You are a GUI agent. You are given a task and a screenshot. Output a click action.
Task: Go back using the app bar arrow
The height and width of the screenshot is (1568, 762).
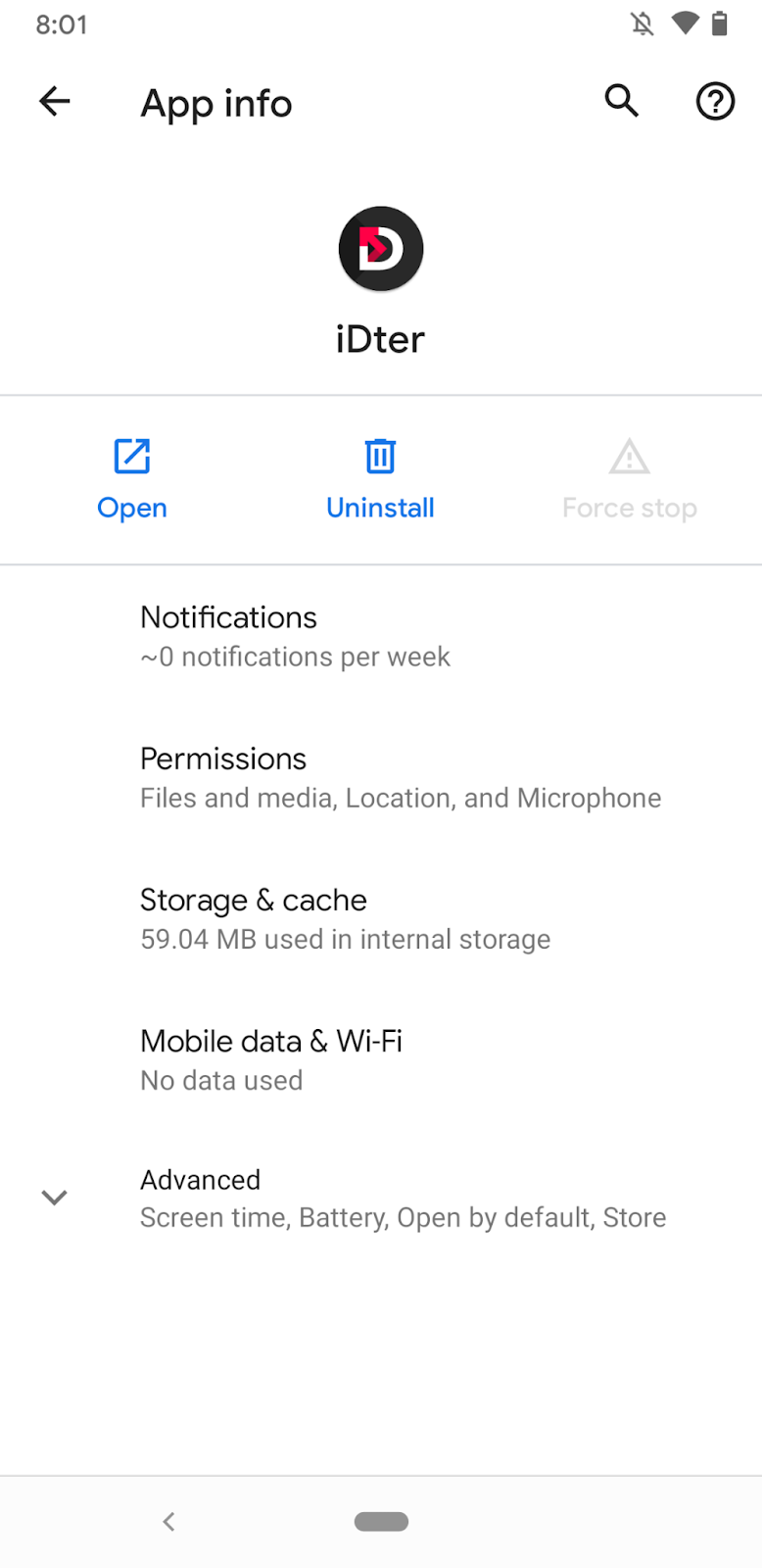click(55, 101)
